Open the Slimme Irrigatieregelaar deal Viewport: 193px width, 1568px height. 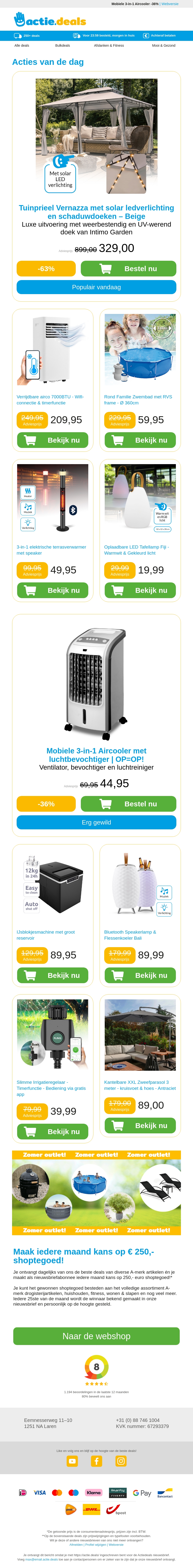pos(53,1132)
